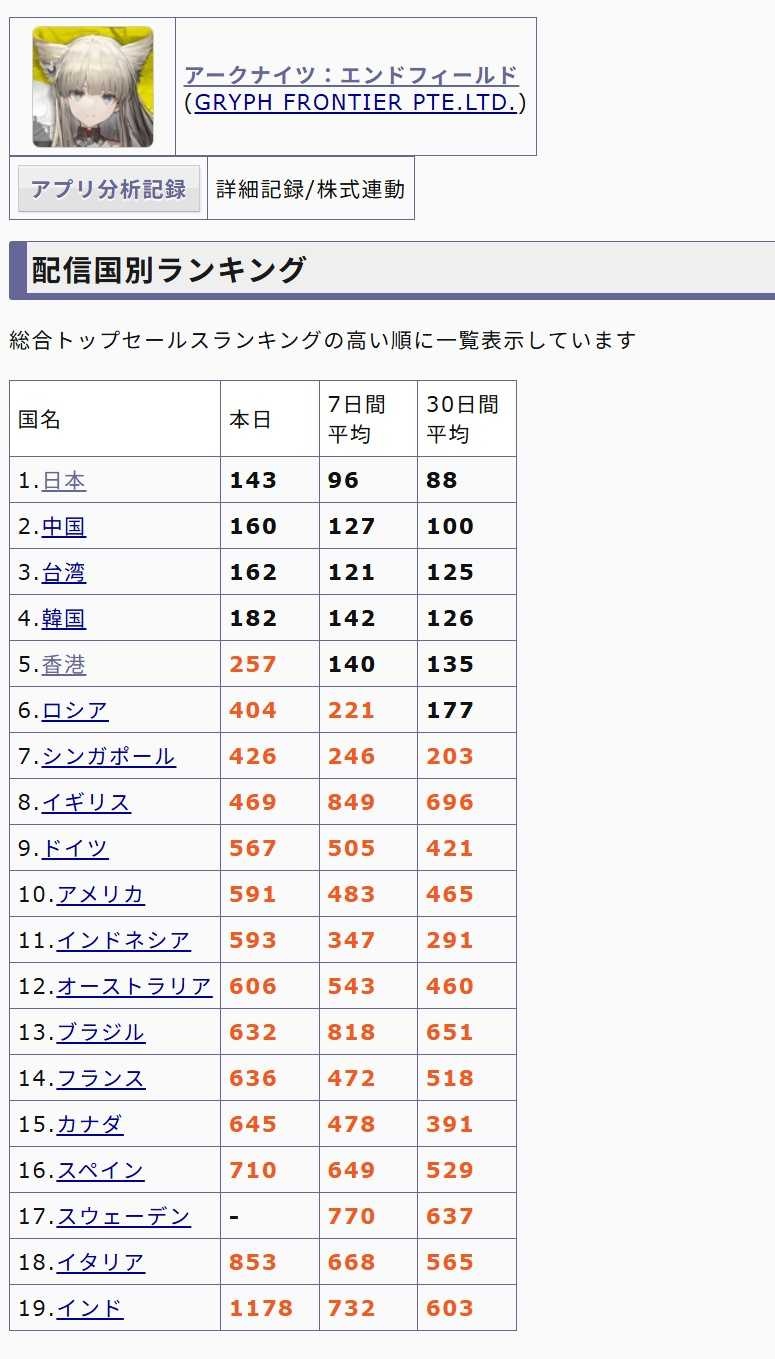Viewport: 775px width, 1359px height.
Task: Select the 台湾 link
Action: click(x=64, y=573)
